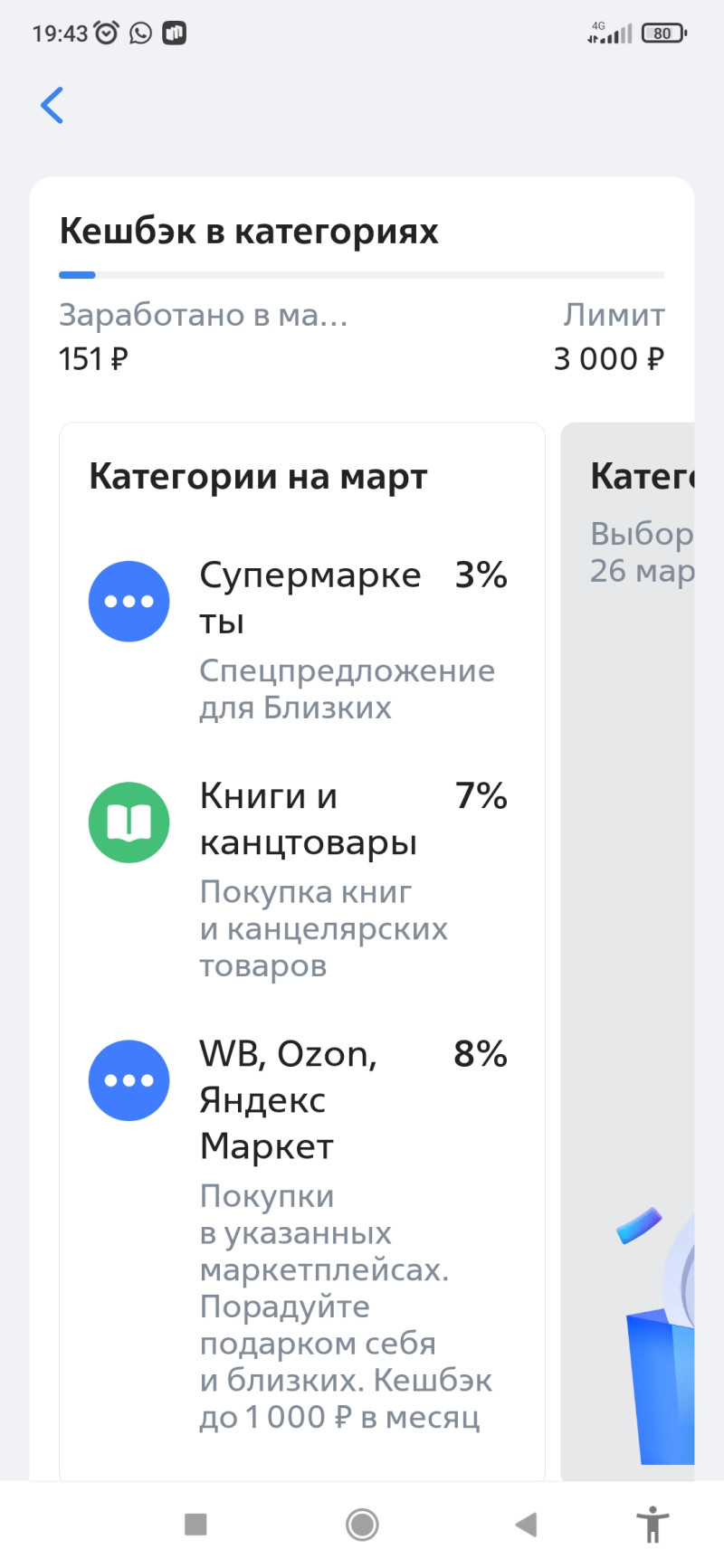724x1568 pixels.
Task: Tap the system home button
Action: [x=362, y=1525]
